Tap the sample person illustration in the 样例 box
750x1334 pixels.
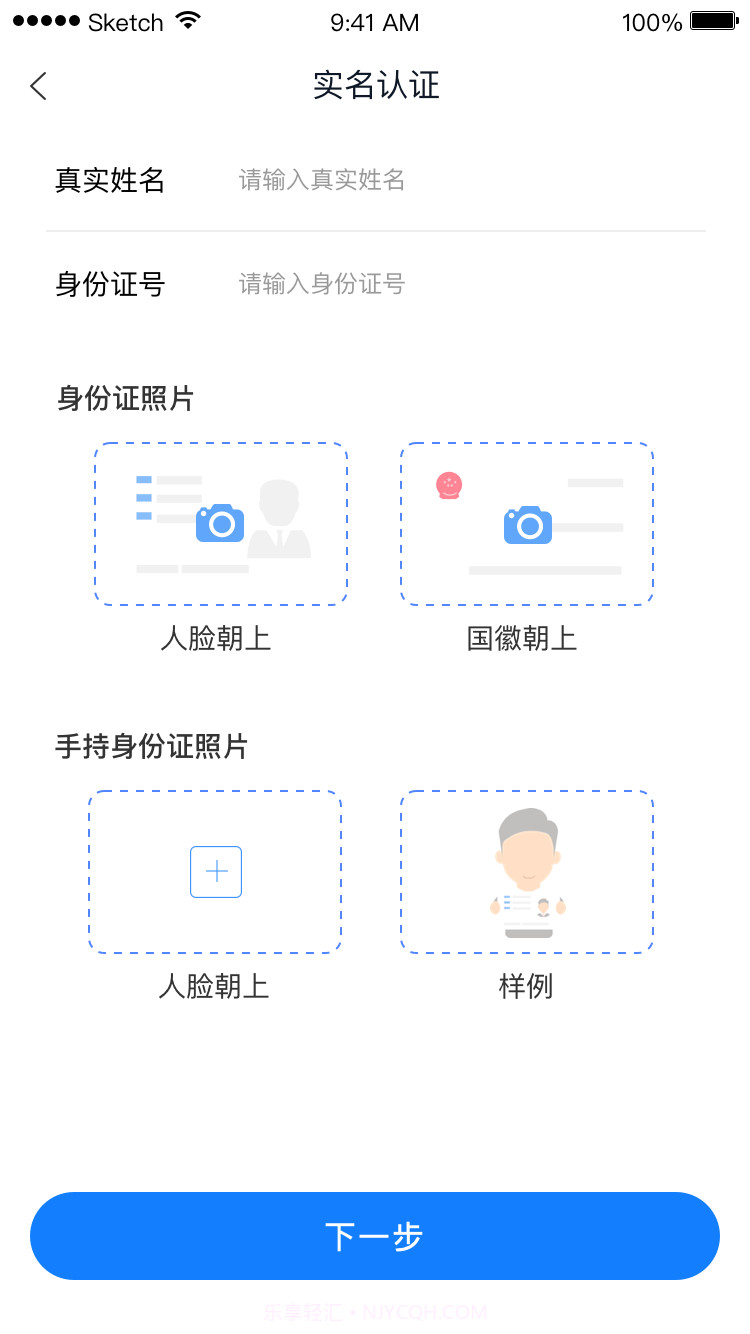point(527,868)
